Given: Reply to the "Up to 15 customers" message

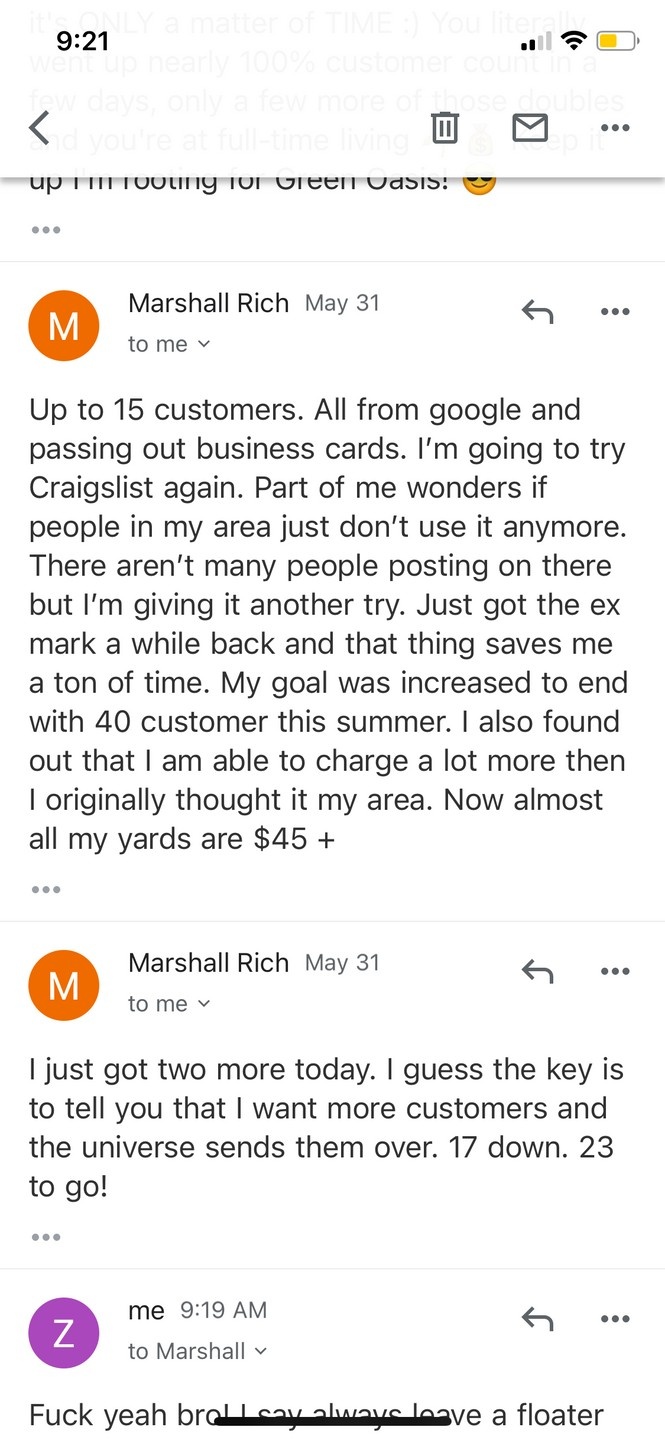Looking at the screenshot, I should coord(537,312).
